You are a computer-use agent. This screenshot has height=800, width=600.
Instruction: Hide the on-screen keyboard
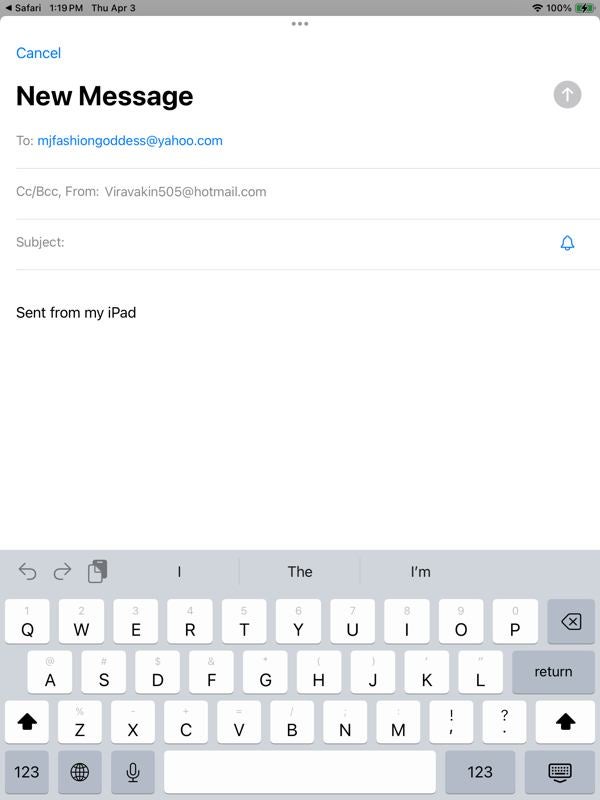[561, 772]
